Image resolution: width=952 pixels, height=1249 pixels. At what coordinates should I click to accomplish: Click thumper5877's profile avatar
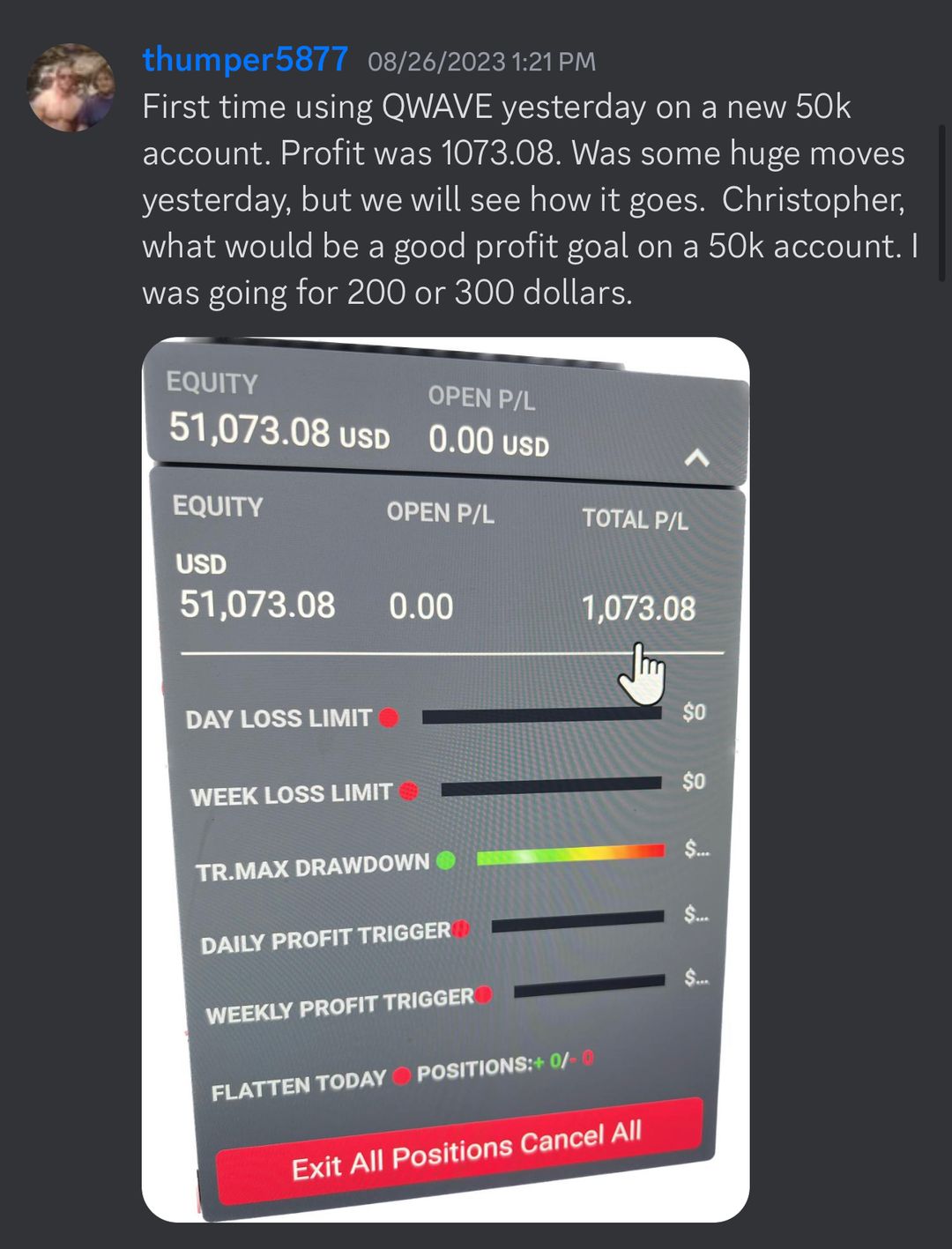point(71,83)
